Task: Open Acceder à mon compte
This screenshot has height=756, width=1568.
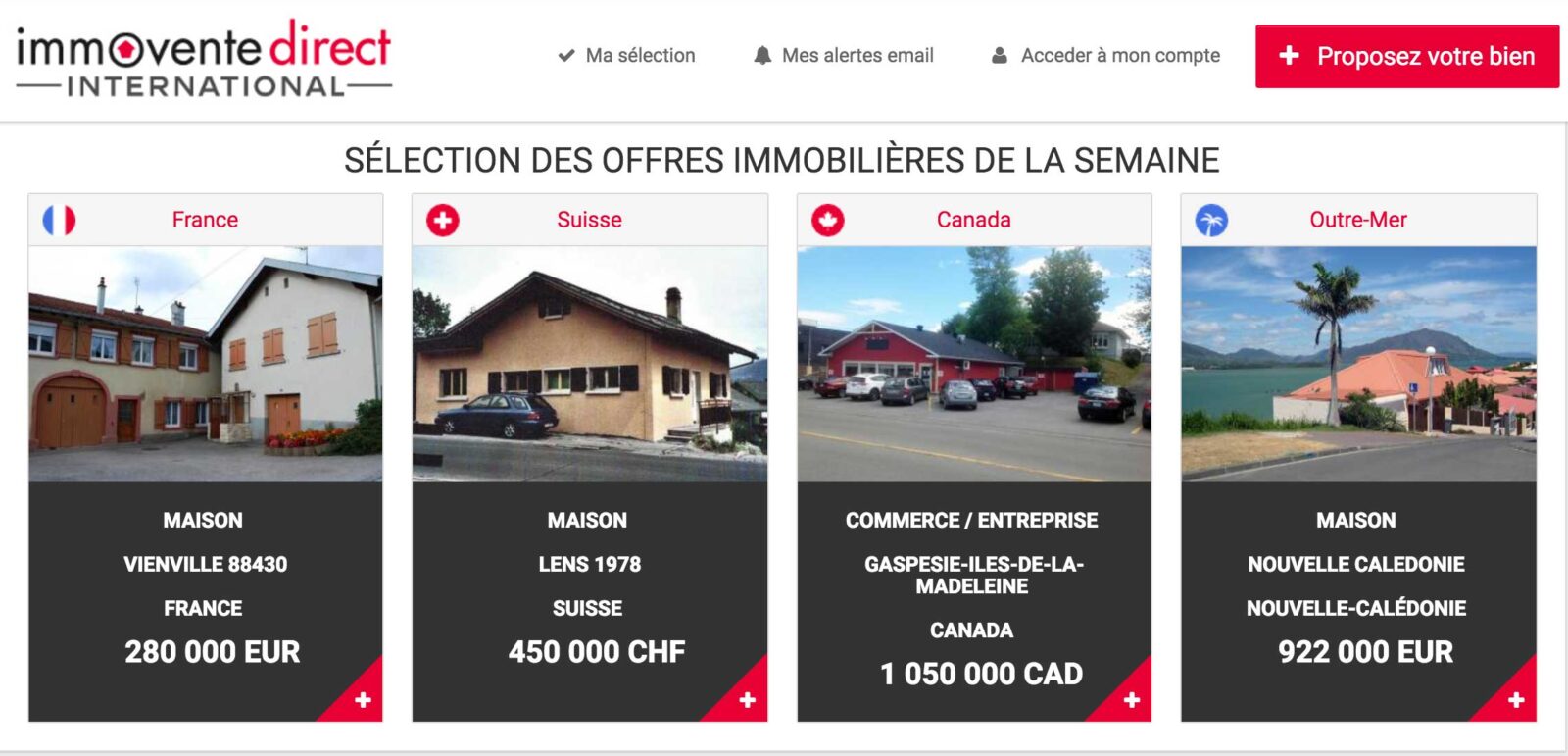Action: pyautogui.click(x=1106, y=56)
